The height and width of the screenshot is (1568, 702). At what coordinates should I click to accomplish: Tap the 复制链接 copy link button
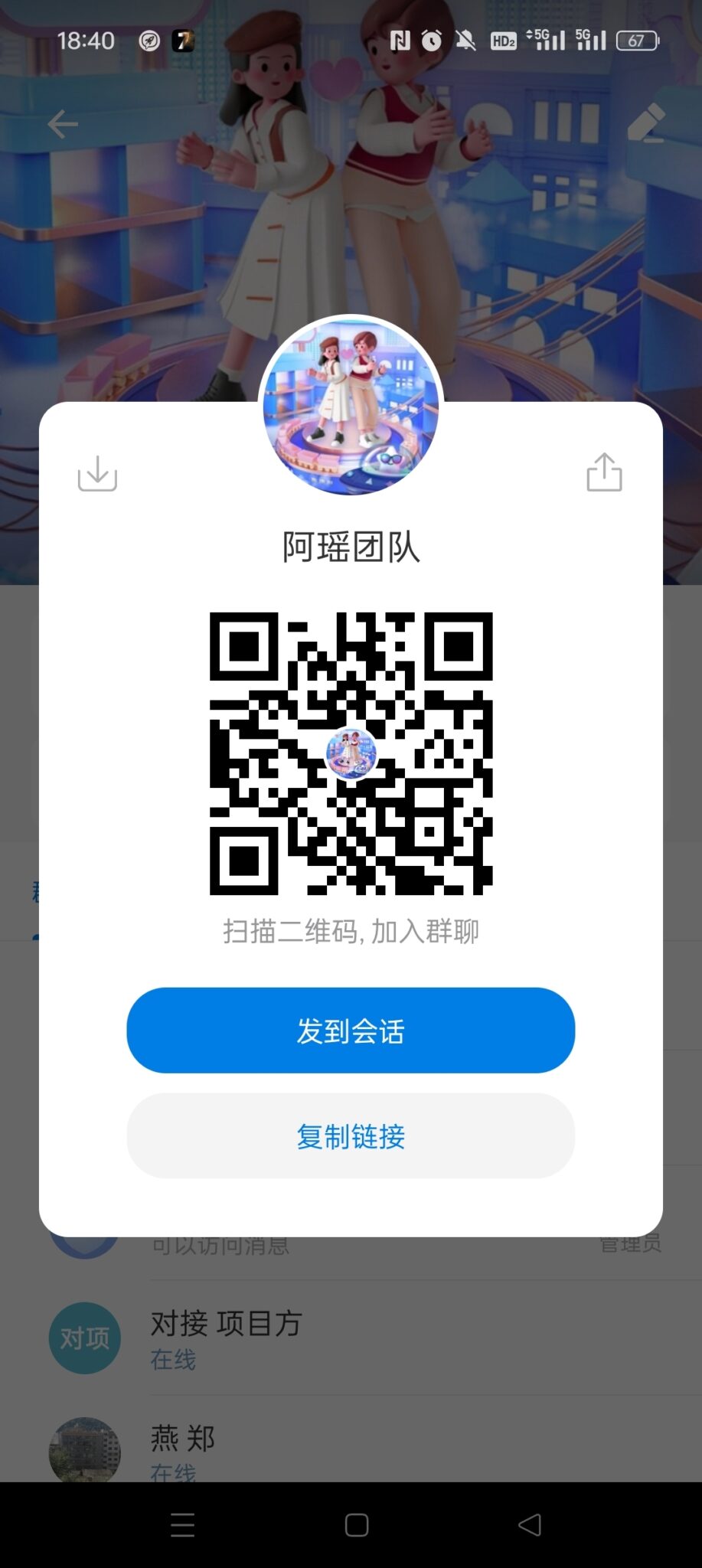coord(351,1137)
